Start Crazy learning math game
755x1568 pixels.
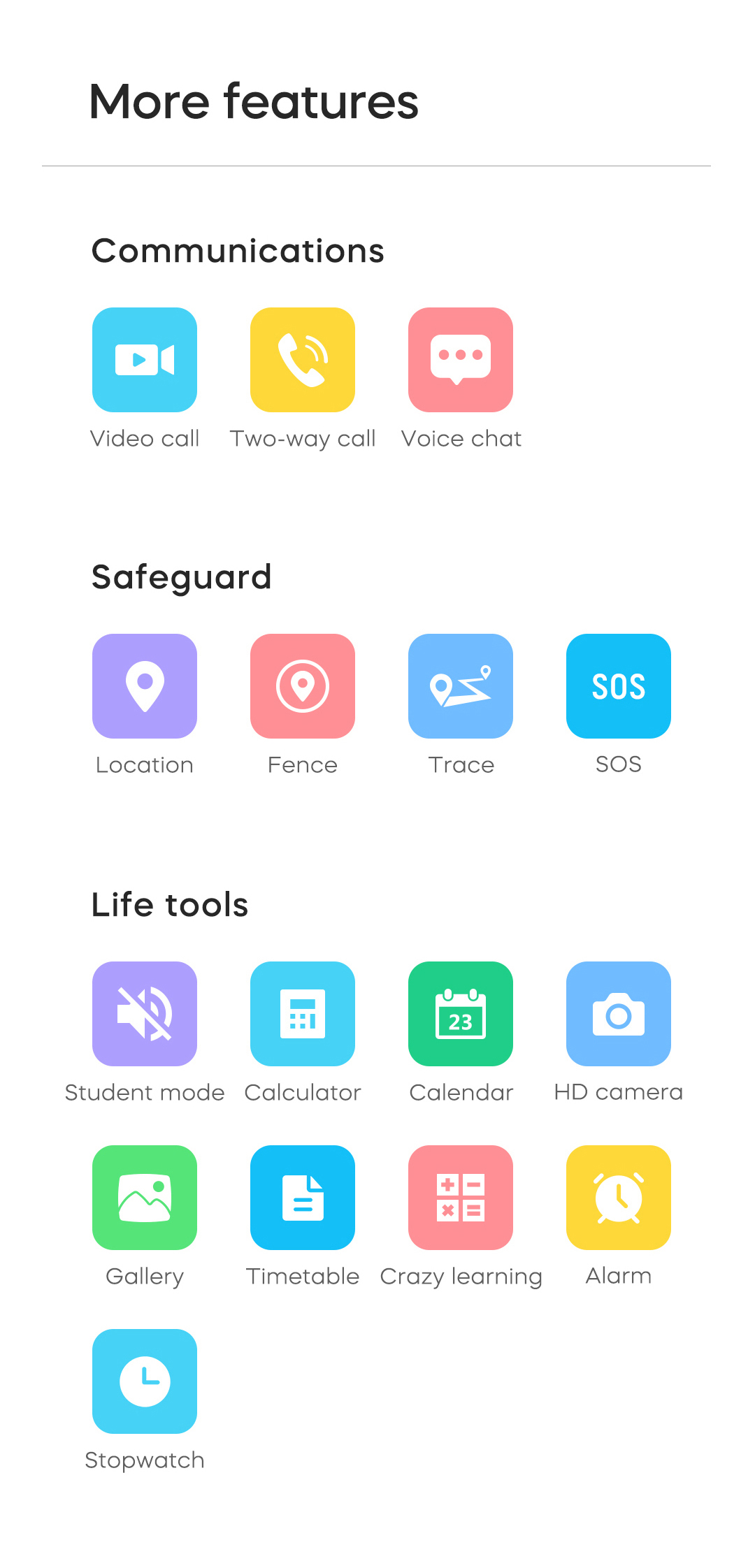pos(461,1198)
